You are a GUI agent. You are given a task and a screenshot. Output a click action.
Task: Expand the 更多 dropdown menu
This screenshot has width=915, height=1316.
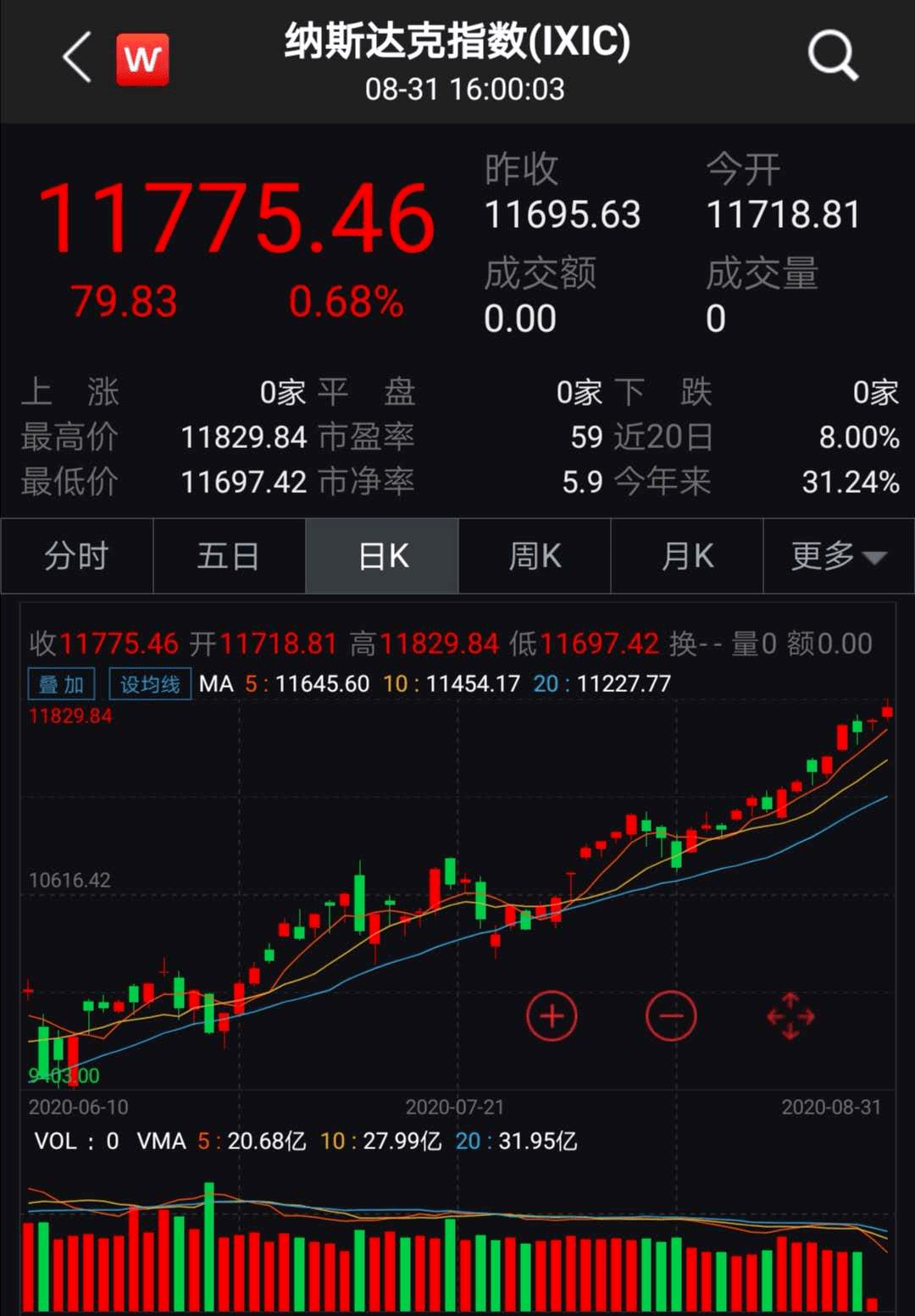click(x=839, y=556)
